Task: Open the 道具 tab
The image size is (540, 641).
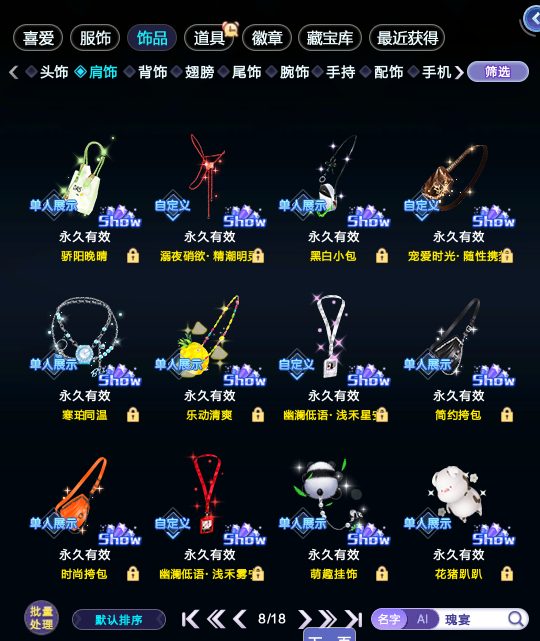Action: point(209,38)
